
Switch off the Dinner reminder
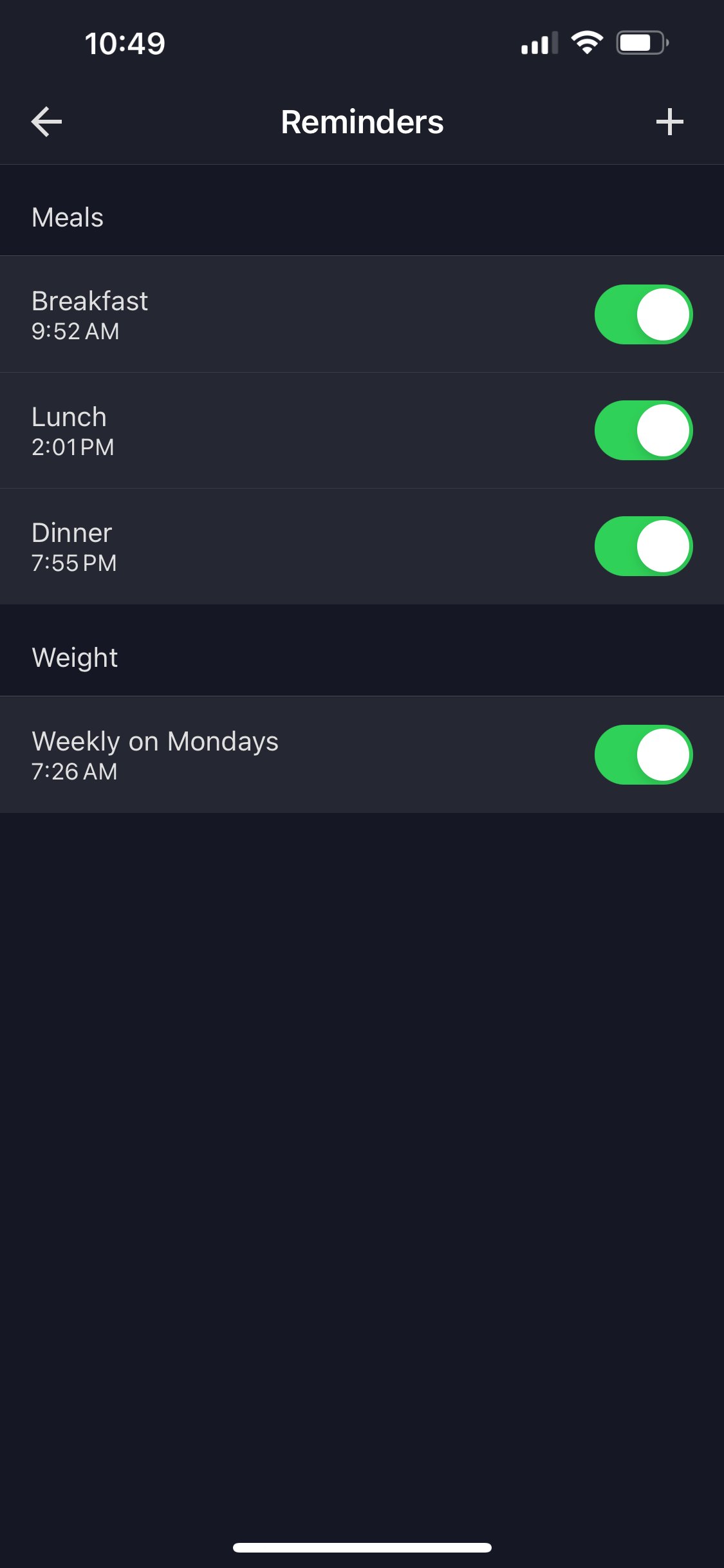[x=643, y=546]
